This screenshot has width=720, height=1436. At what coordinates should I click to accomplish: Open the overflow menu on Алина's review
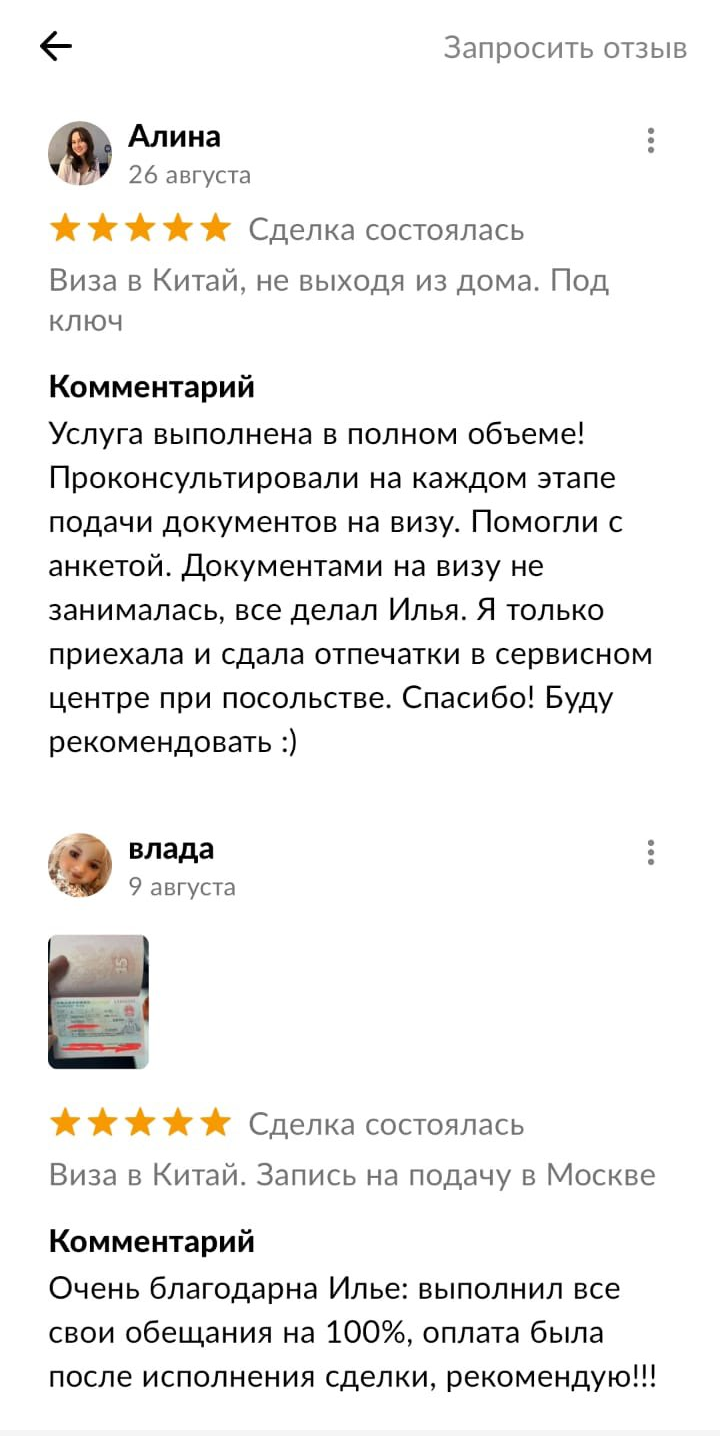click(x=651, y=141)
